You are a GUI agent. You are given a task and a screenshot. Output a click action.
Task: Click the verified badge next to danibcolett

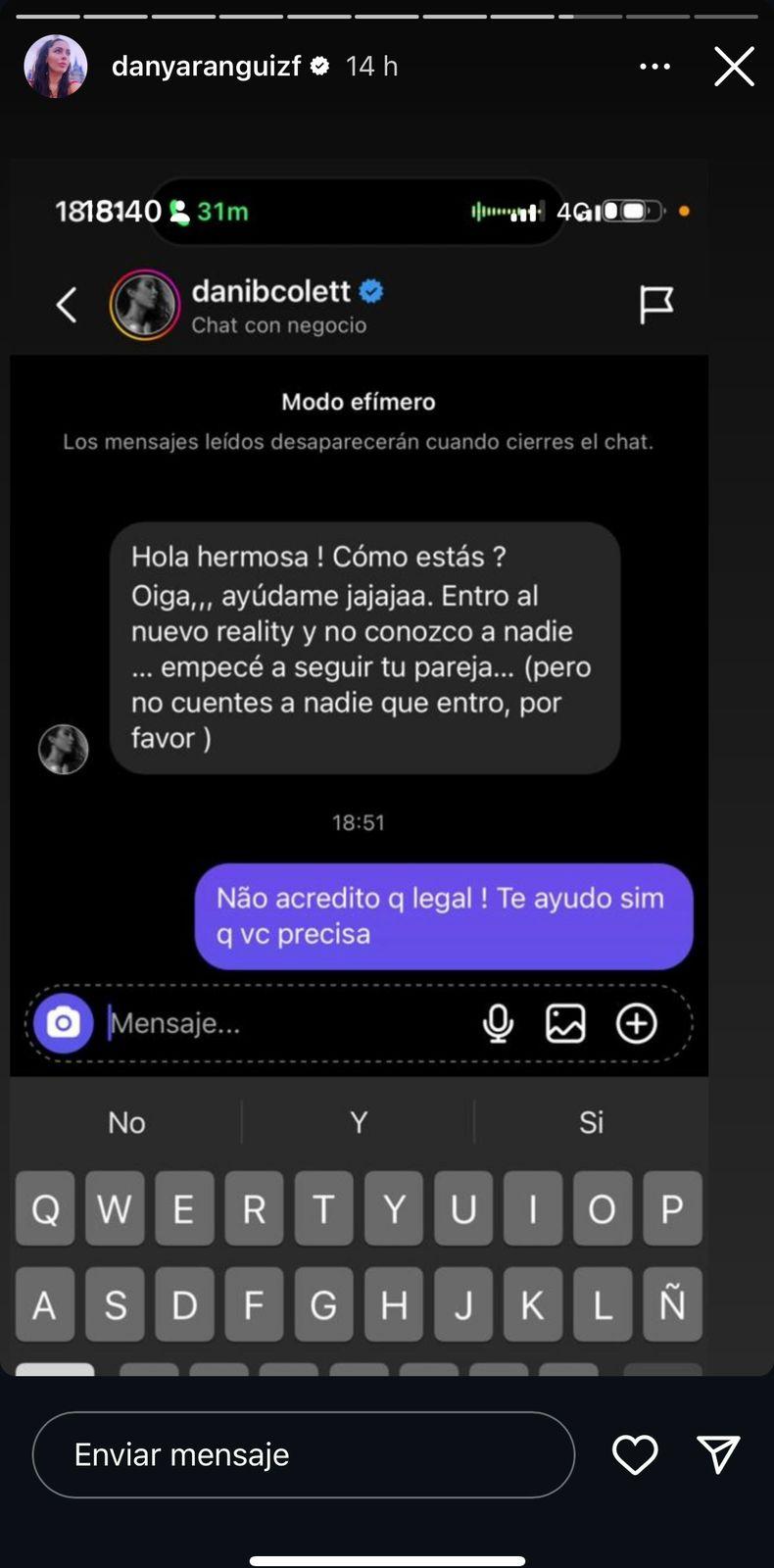point(370,290)
